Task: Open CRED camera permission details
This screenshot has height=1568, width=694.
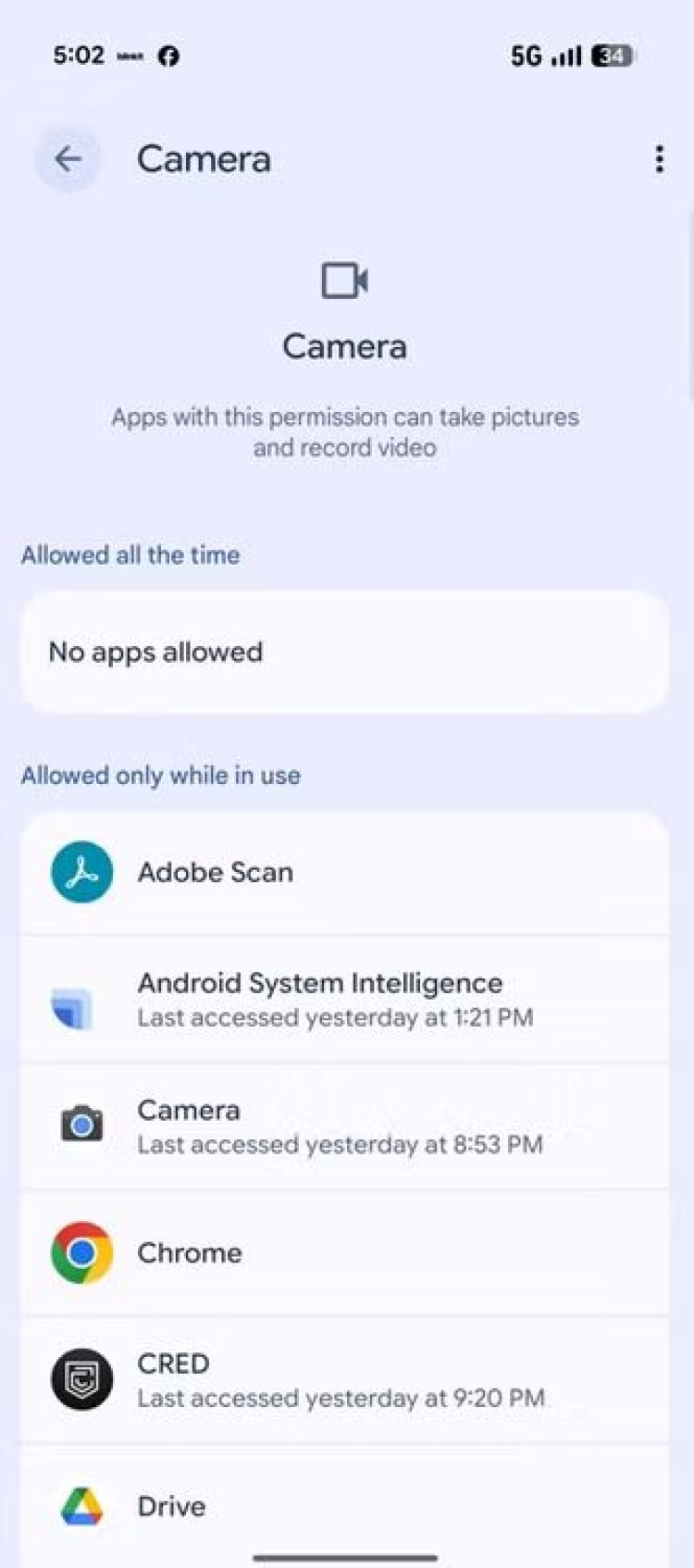Action: (x=344, y=1379)
